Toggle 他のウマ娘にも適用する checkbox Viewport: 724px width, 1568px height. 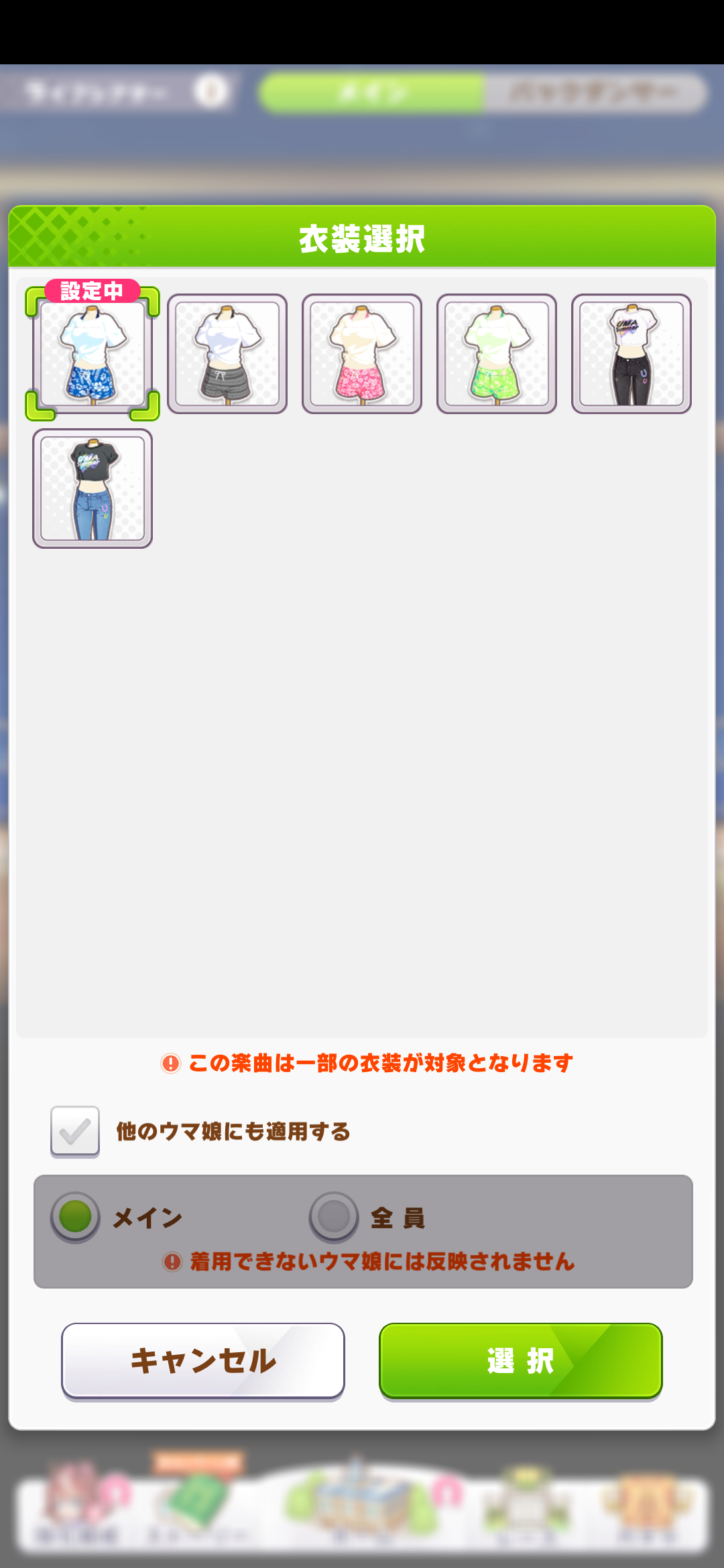tap(75, 1131)
